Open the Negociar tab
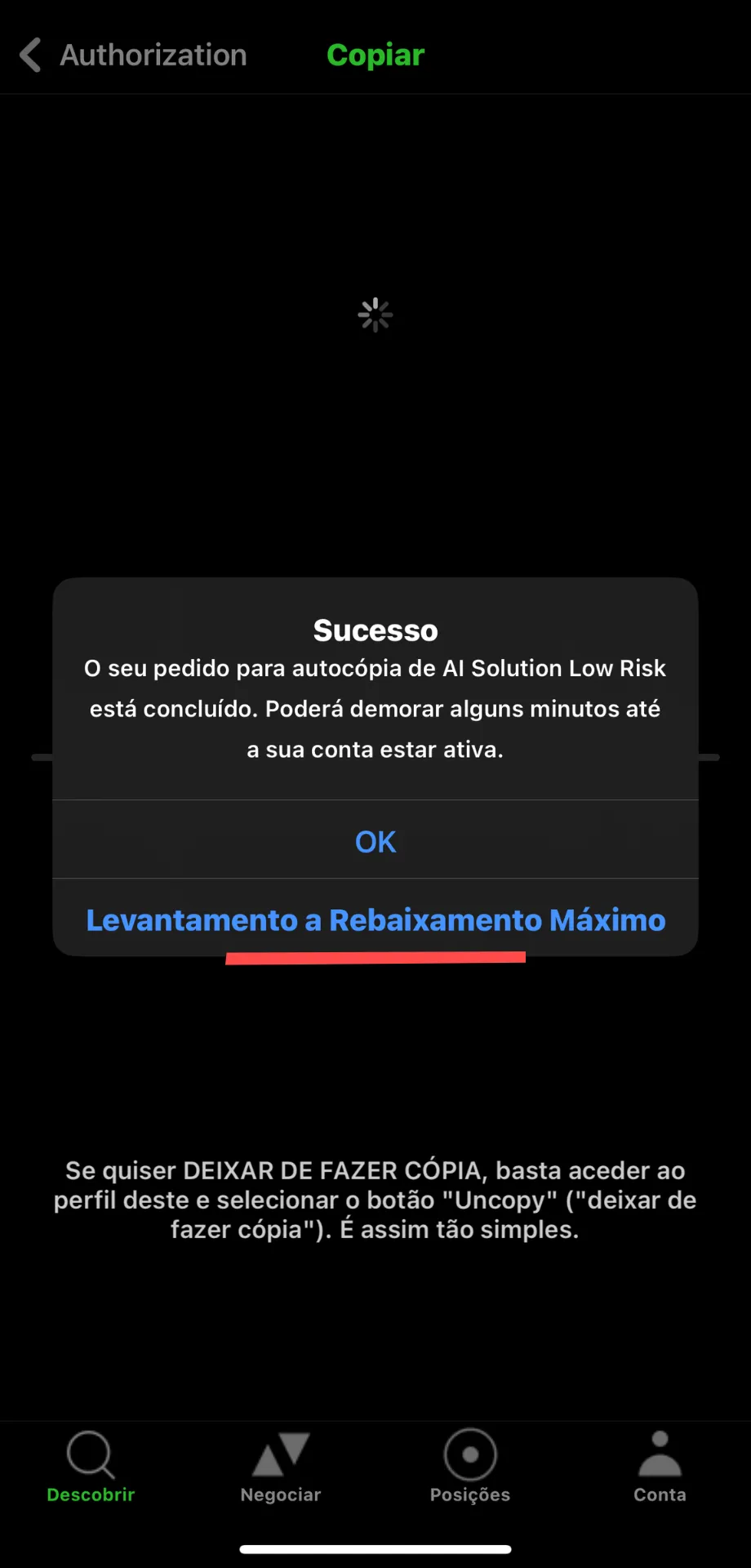 pyautogui.click(x=281, y=1468)
